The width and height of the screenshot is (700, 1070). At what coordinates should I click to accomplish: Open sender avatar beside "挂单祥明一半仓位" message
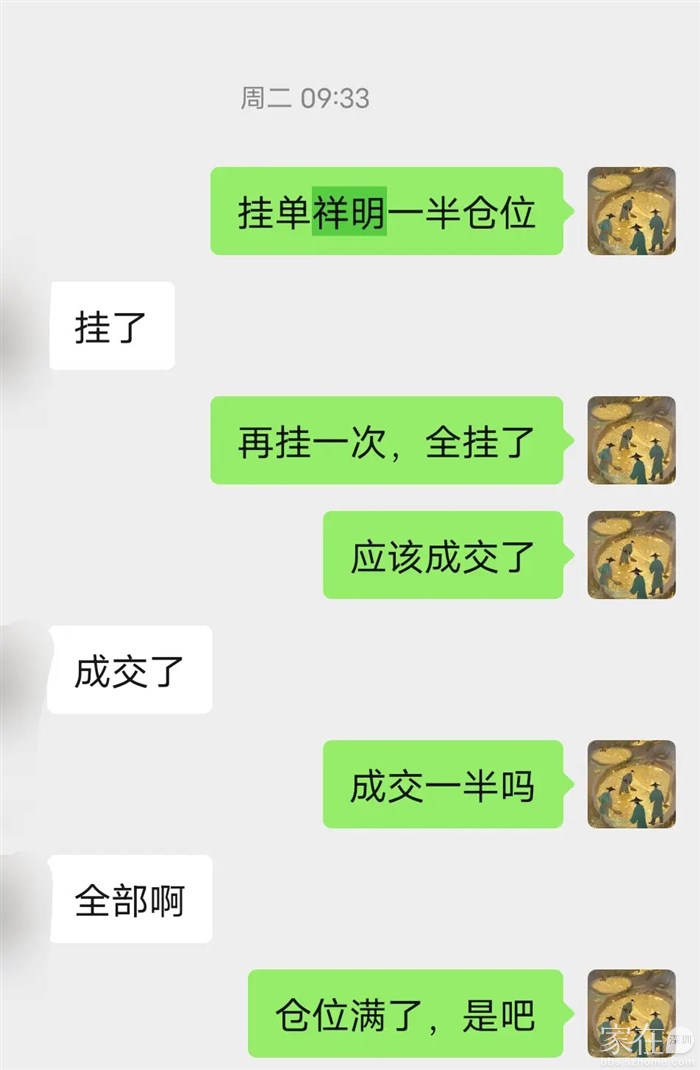coord(631,211)
